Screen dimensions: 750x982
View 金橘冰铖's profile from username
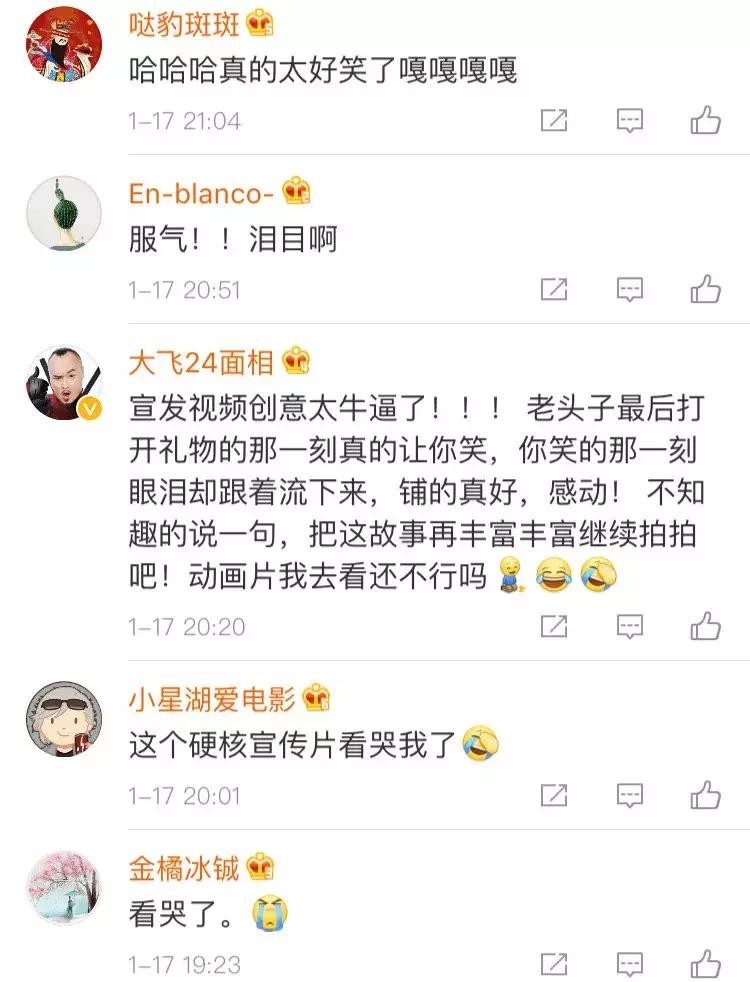(x=184, y=868)
